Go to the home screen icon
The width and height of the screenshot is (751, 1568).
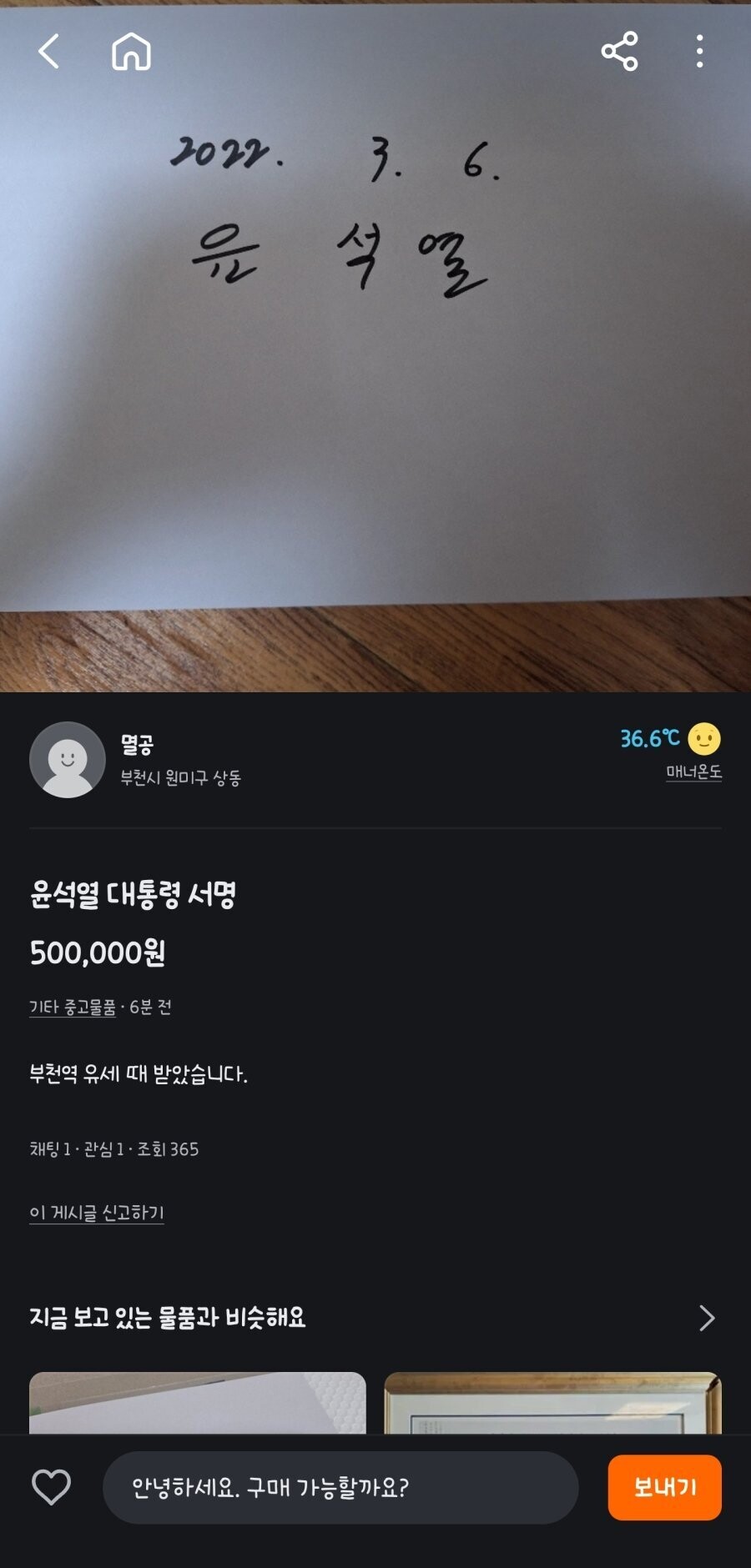pos(131,52)
